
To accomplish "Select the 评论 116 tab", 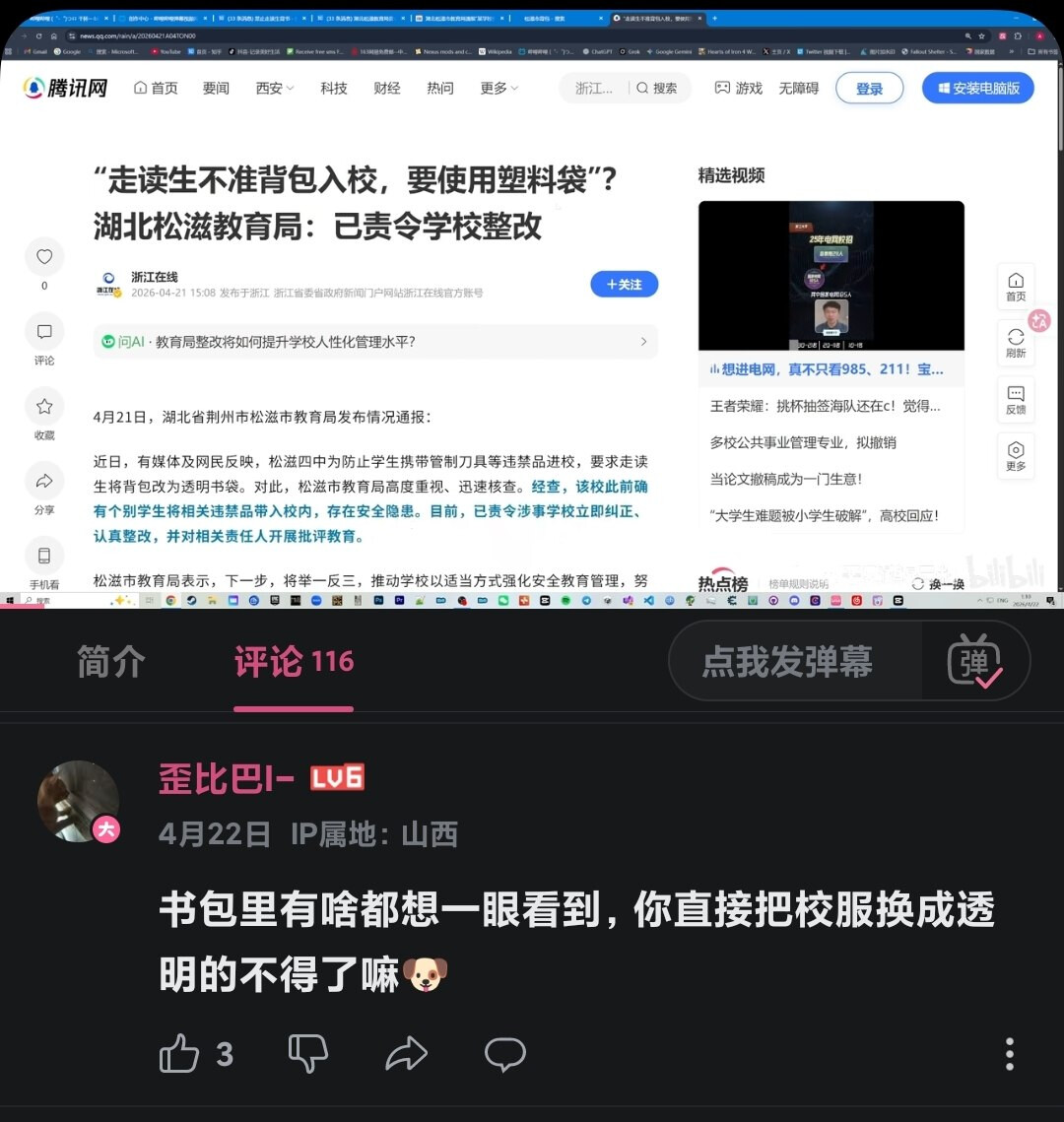I will pos(294,661).
